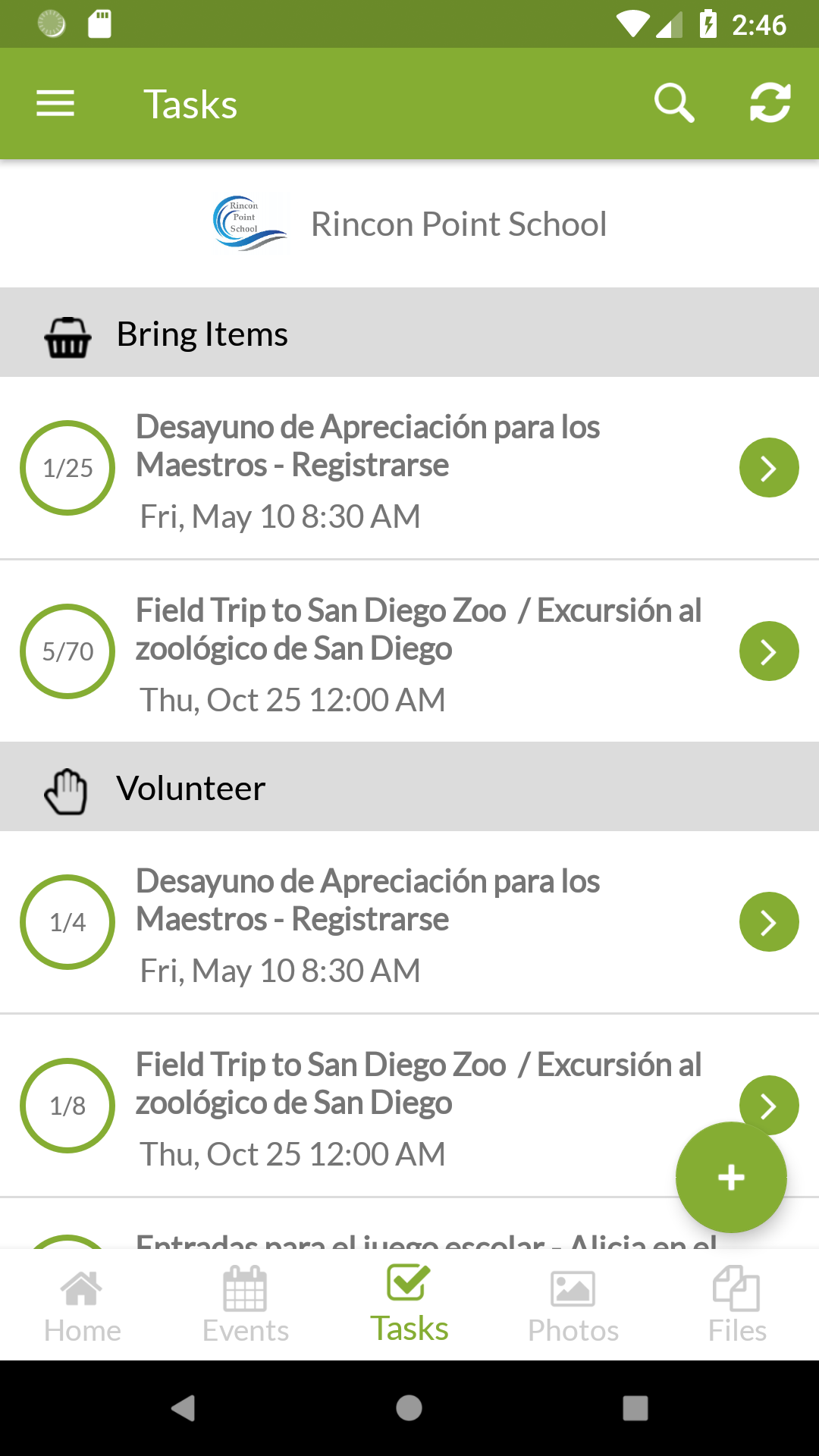The width and height of the screenshot is (819, 1456).
Task: Refresh the tasks list
Action: 770,104
